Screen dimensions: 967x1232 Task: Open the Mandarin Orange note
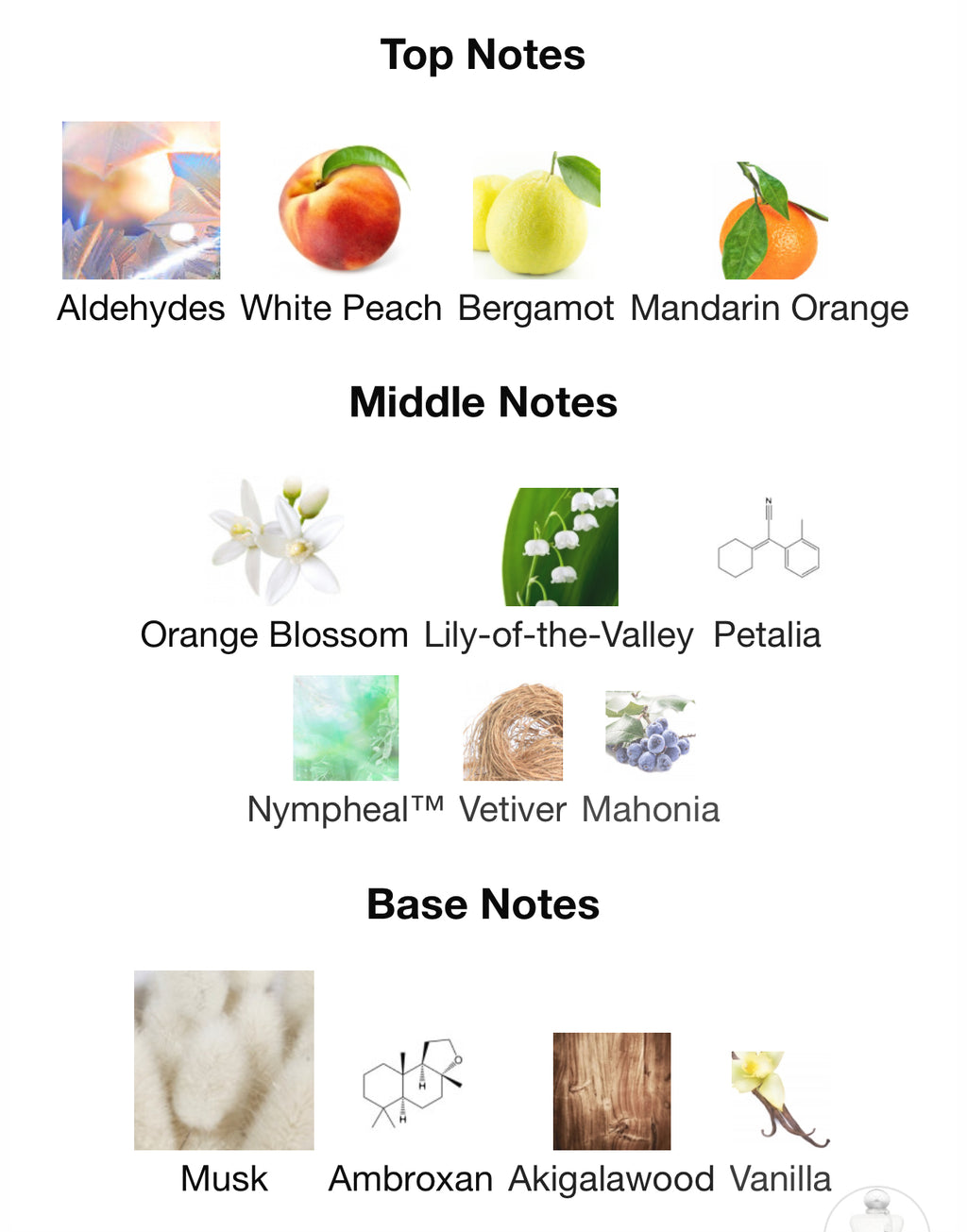click(x=769, y=221)
